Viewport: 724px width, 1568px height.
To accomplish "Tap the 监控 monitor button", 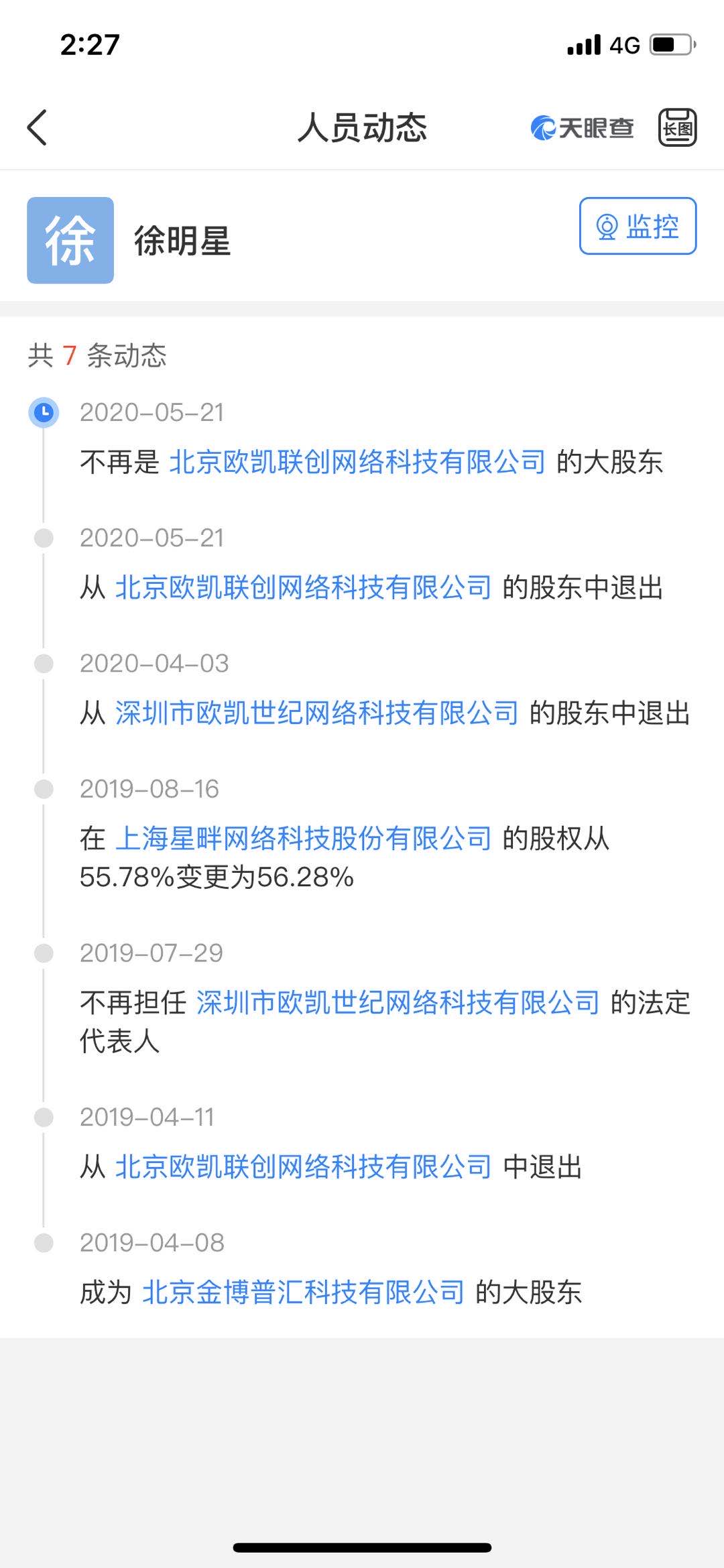I will click(x=638, y=226).
